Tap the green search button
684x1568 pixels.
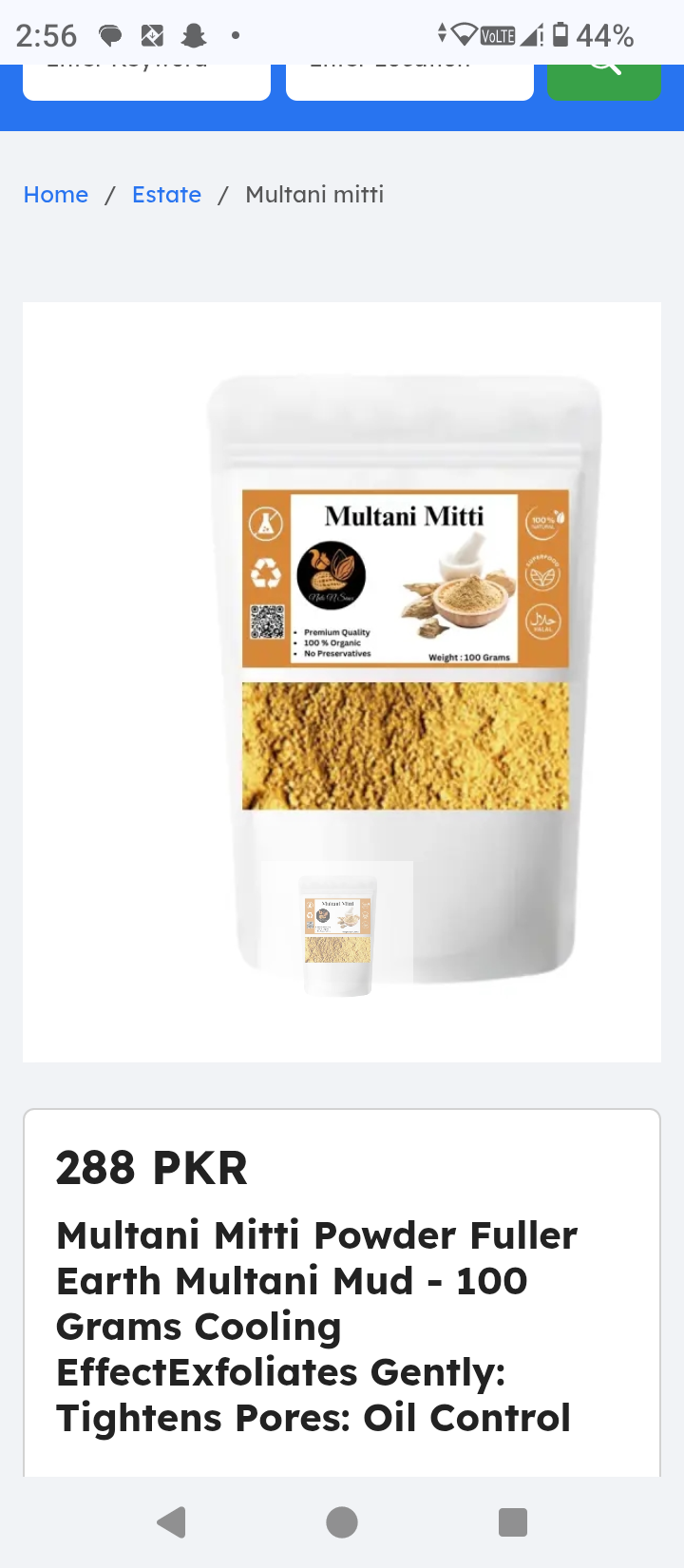pyautogui.click(x=603, y=81)
